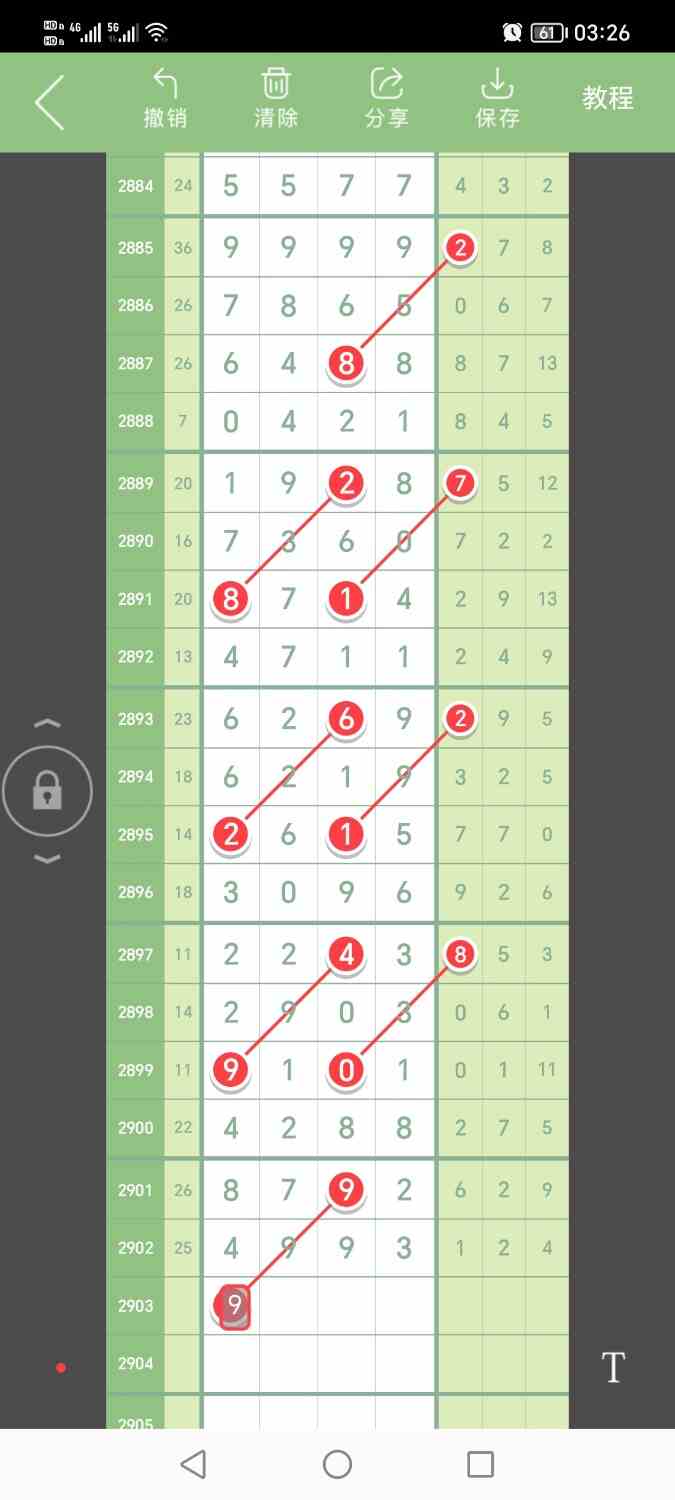The width and height of the screenshot is (675, 1500).
Task: Save the chart with 保存
Action: pos(497,99)
